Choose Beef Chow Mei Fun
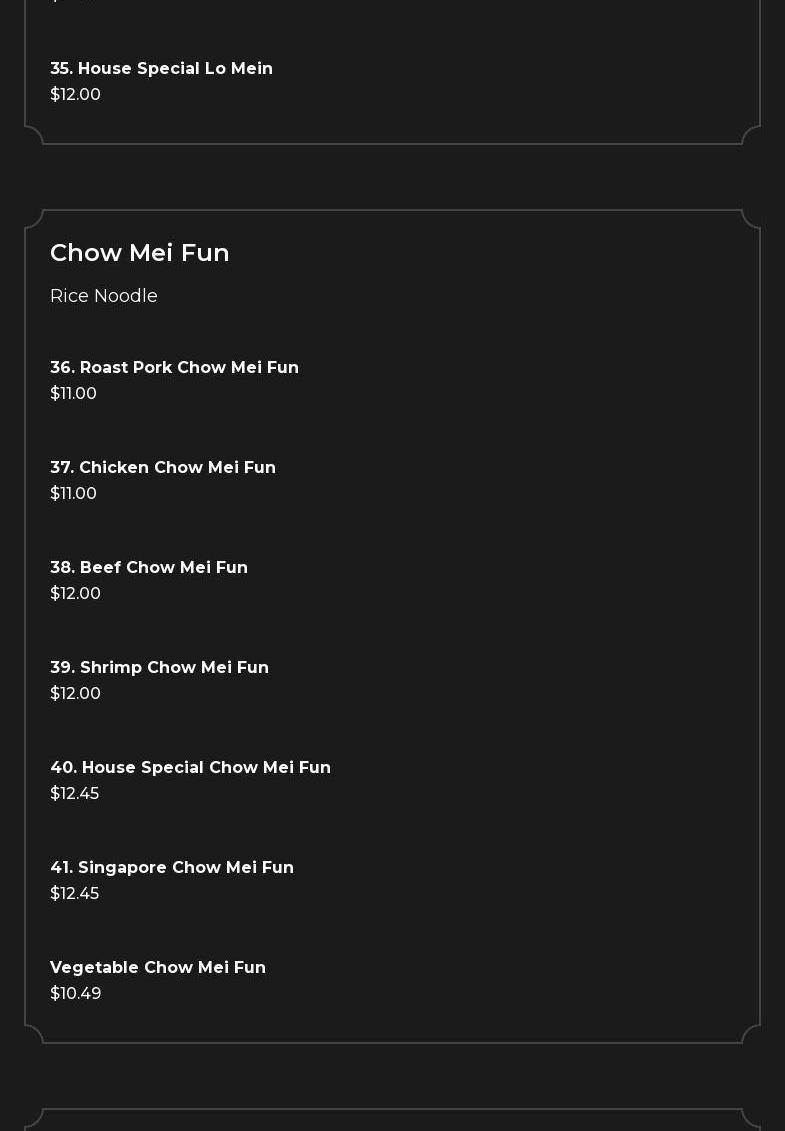The image size is (785, 1131). point(149,567)
